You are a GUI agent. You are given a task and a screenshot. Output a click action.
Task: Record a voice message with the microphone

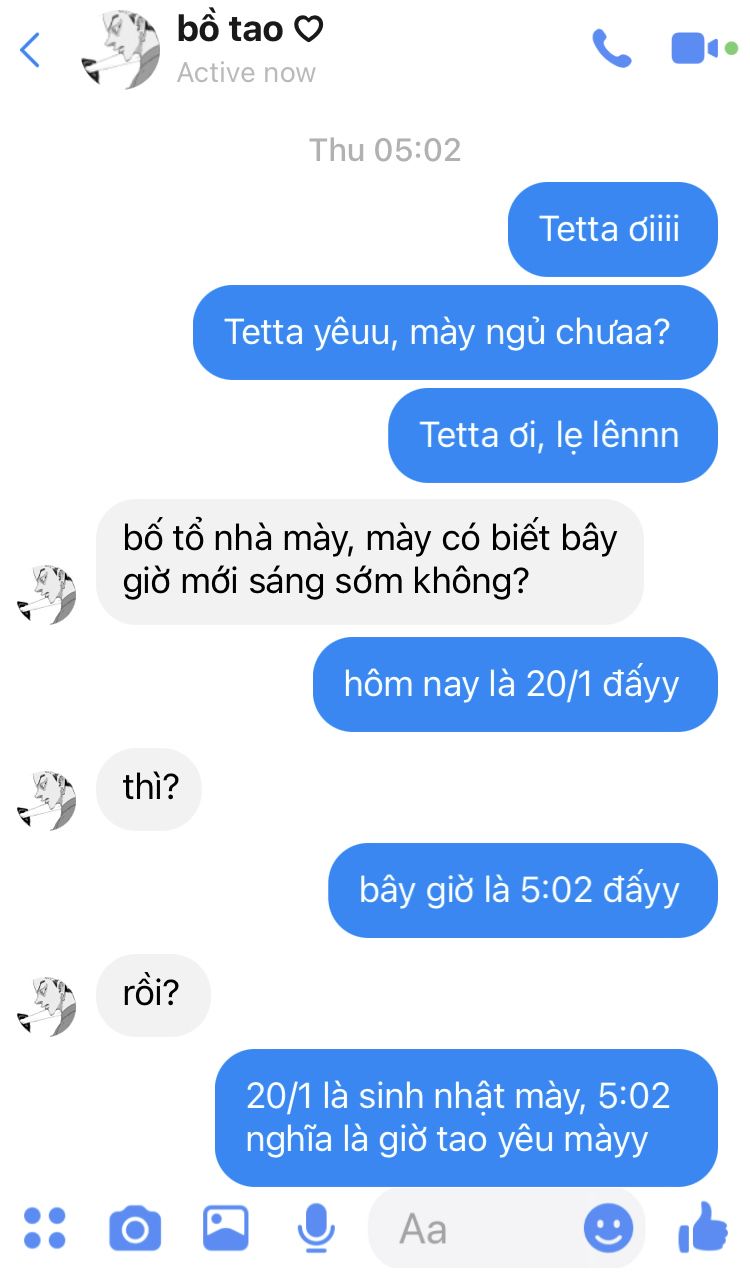click(316, 1228)
